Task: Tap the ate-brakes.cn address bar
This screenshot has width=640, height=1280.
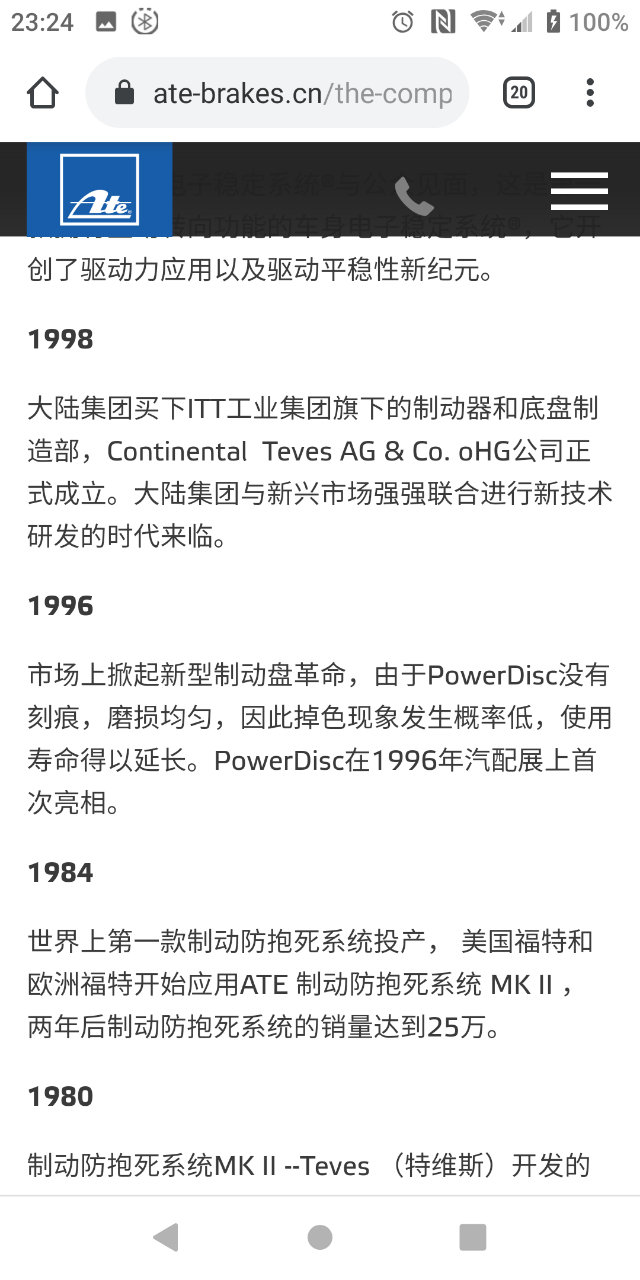Action: pyautogui.click(x=300, y=93)
